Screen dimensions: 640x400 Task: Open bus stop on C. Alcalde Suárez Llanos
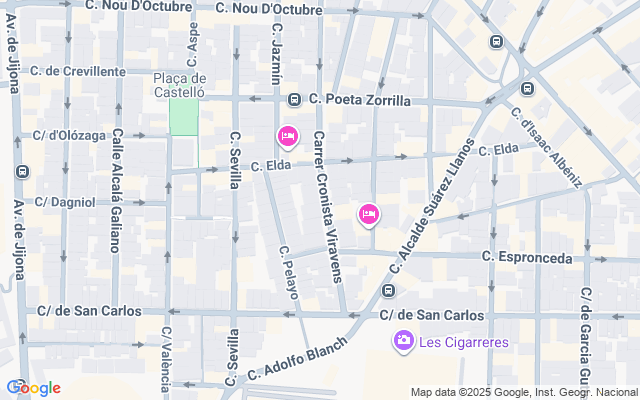[389, 290]
